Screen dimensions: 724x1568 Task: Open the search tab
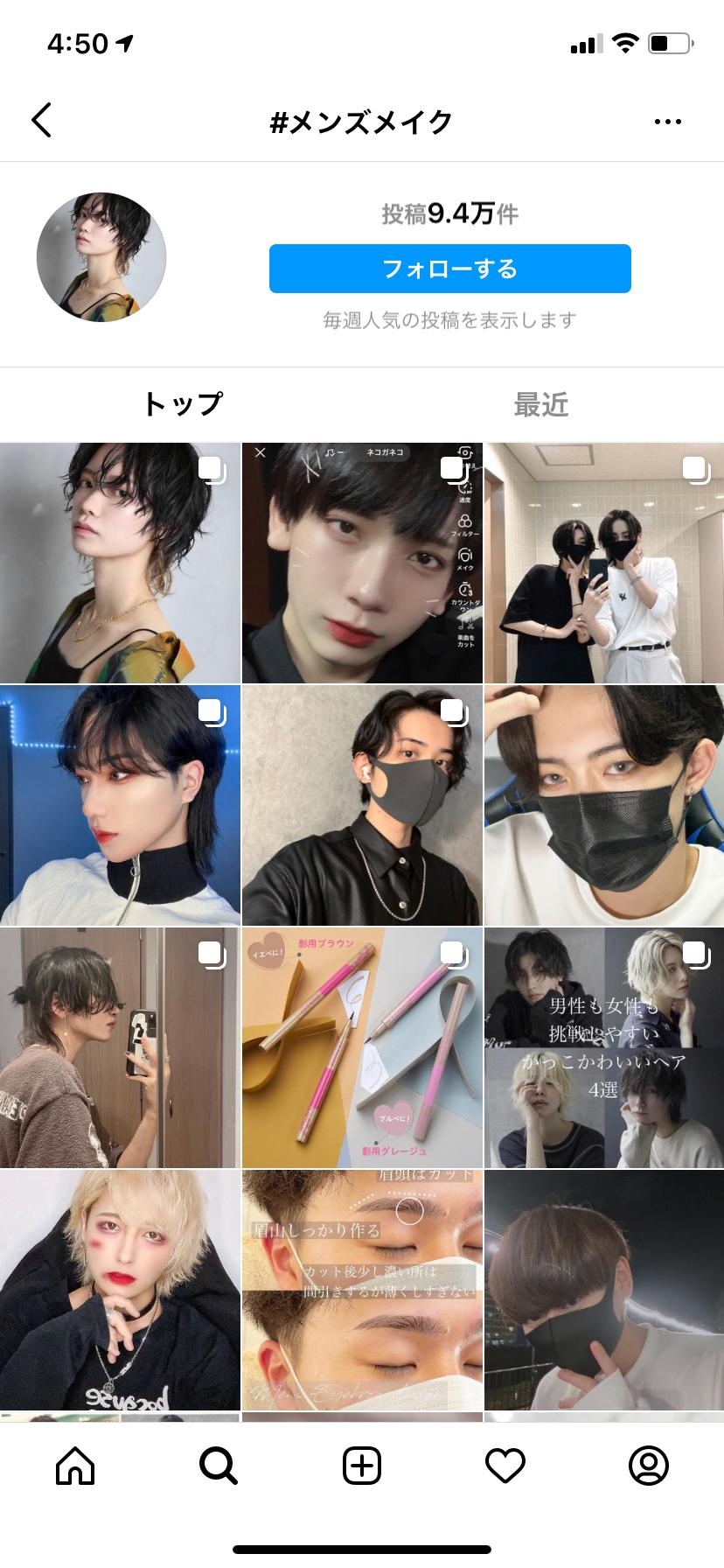[x=218, y=1465]
